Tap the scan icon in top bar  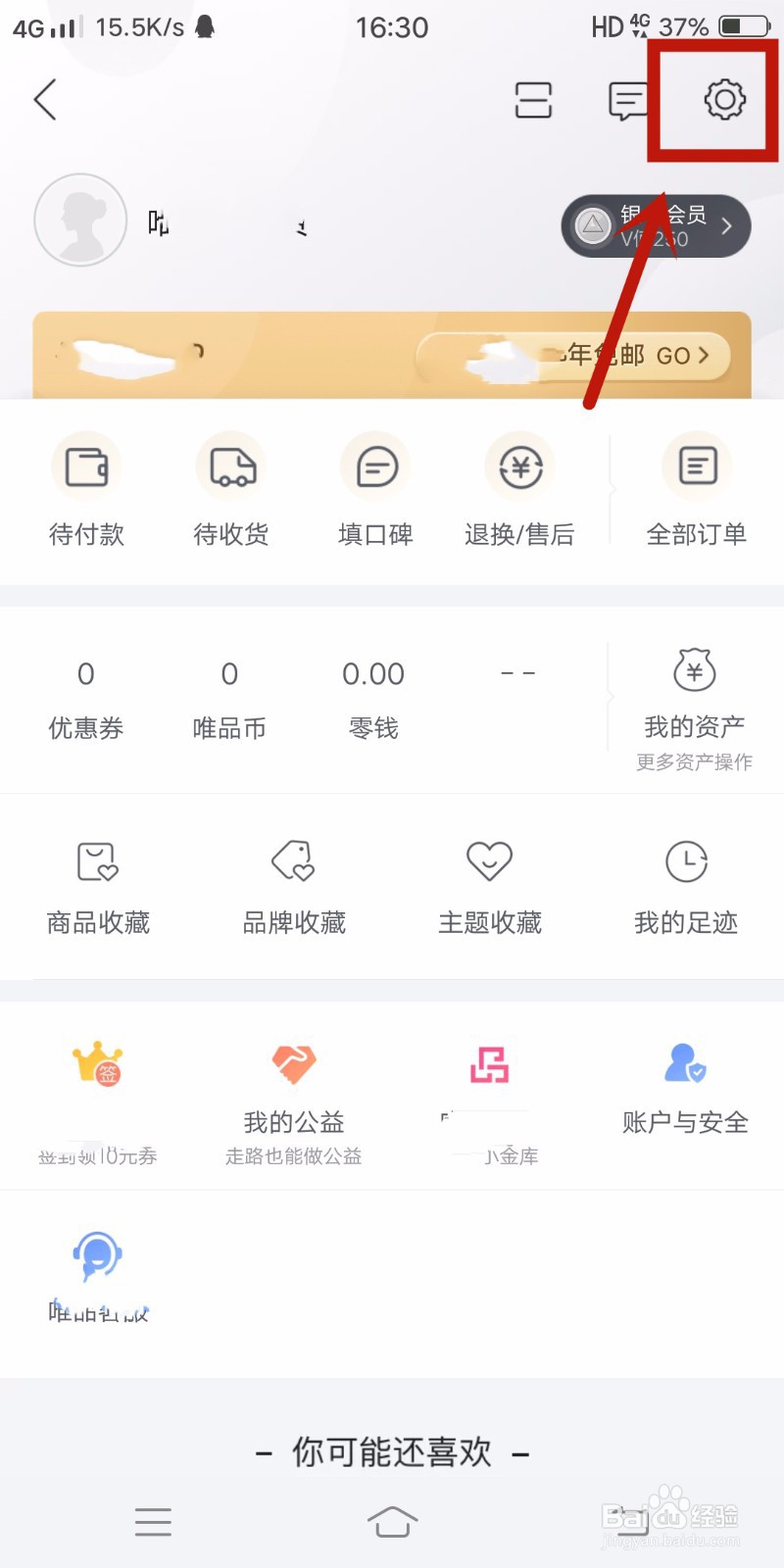[x=533, y=100]
